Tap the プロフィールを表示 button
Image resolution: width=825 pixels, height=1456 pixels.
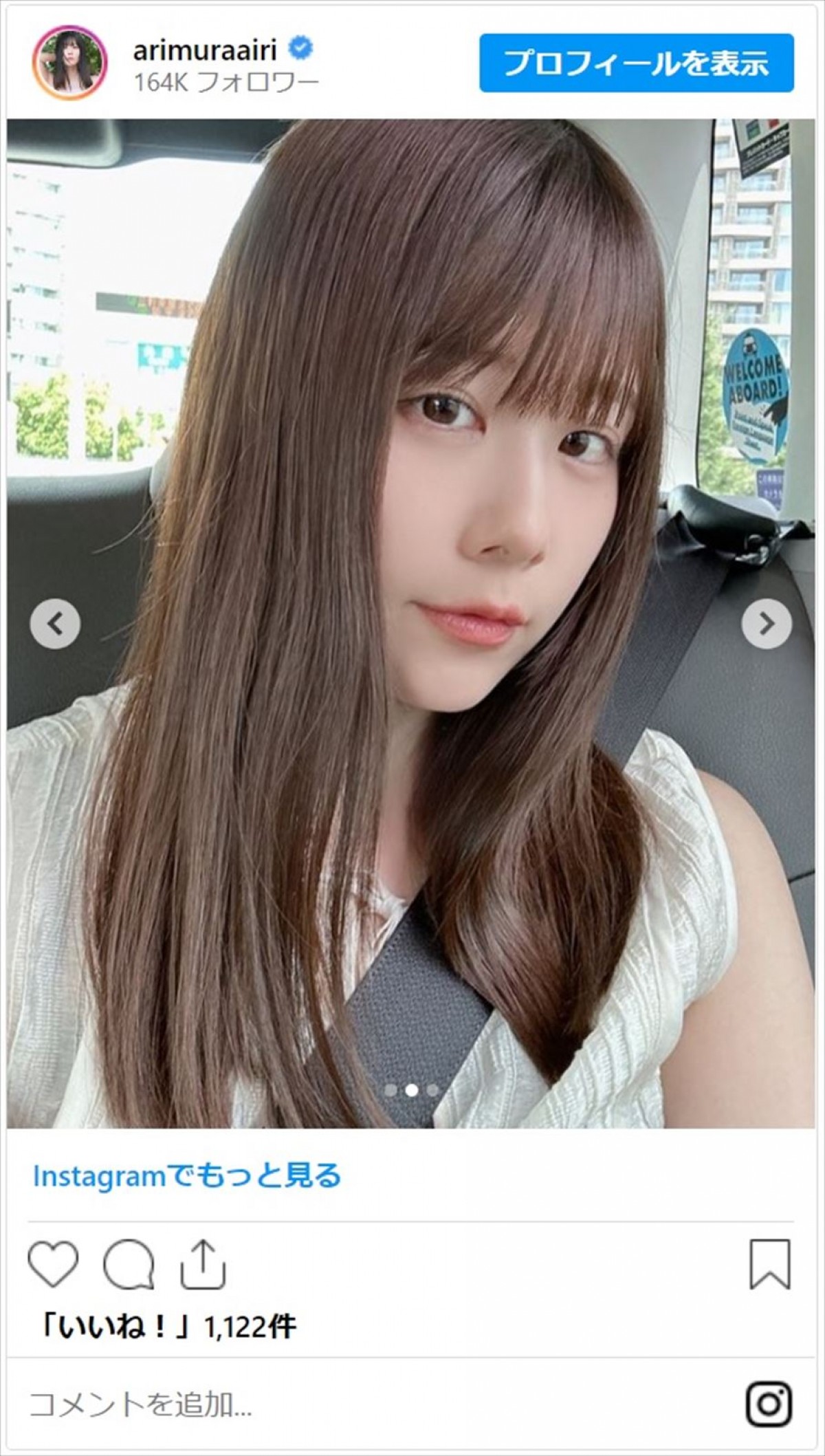pos(636,63)
